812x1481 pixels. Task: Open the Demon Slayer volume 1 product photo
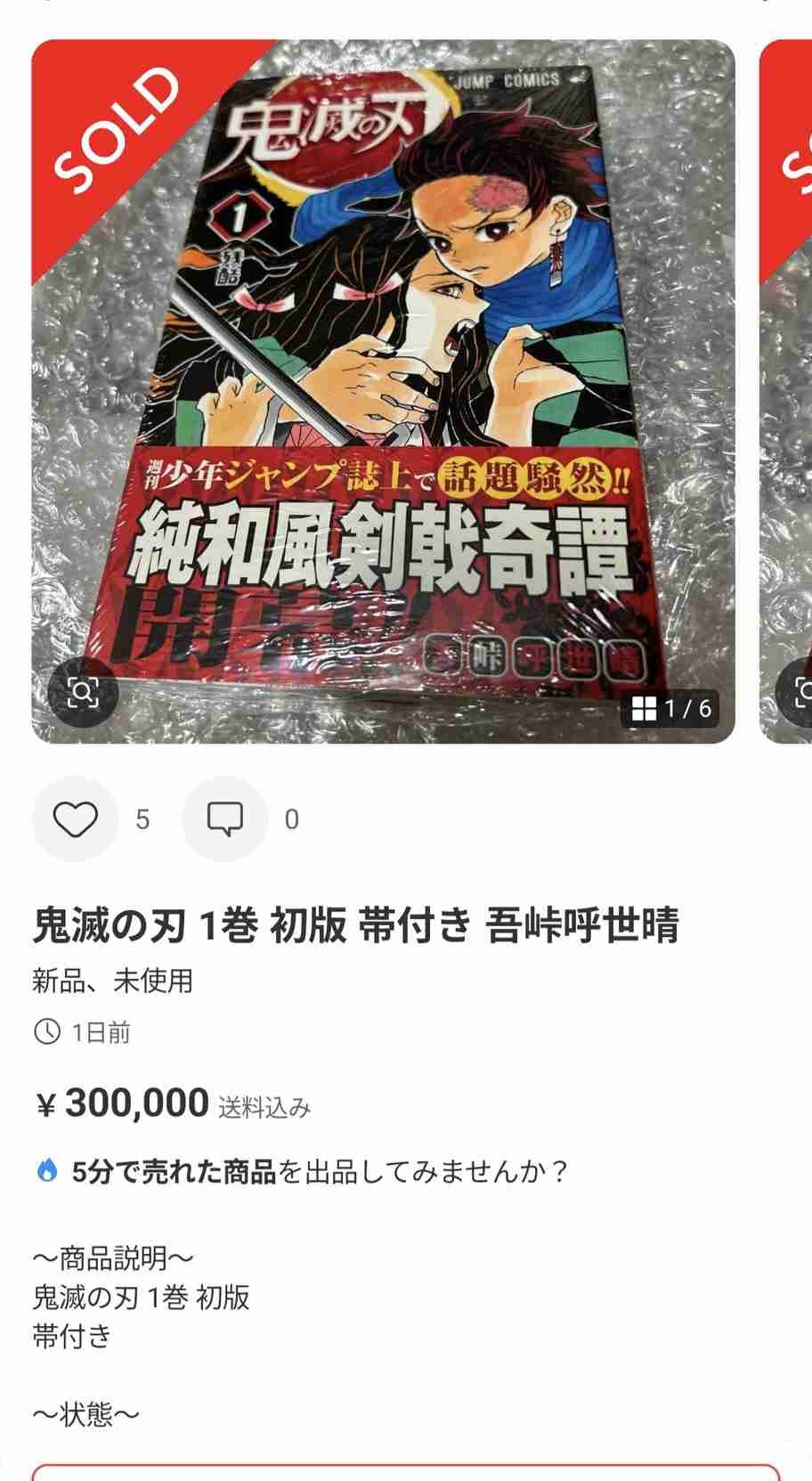click(383, 392)
